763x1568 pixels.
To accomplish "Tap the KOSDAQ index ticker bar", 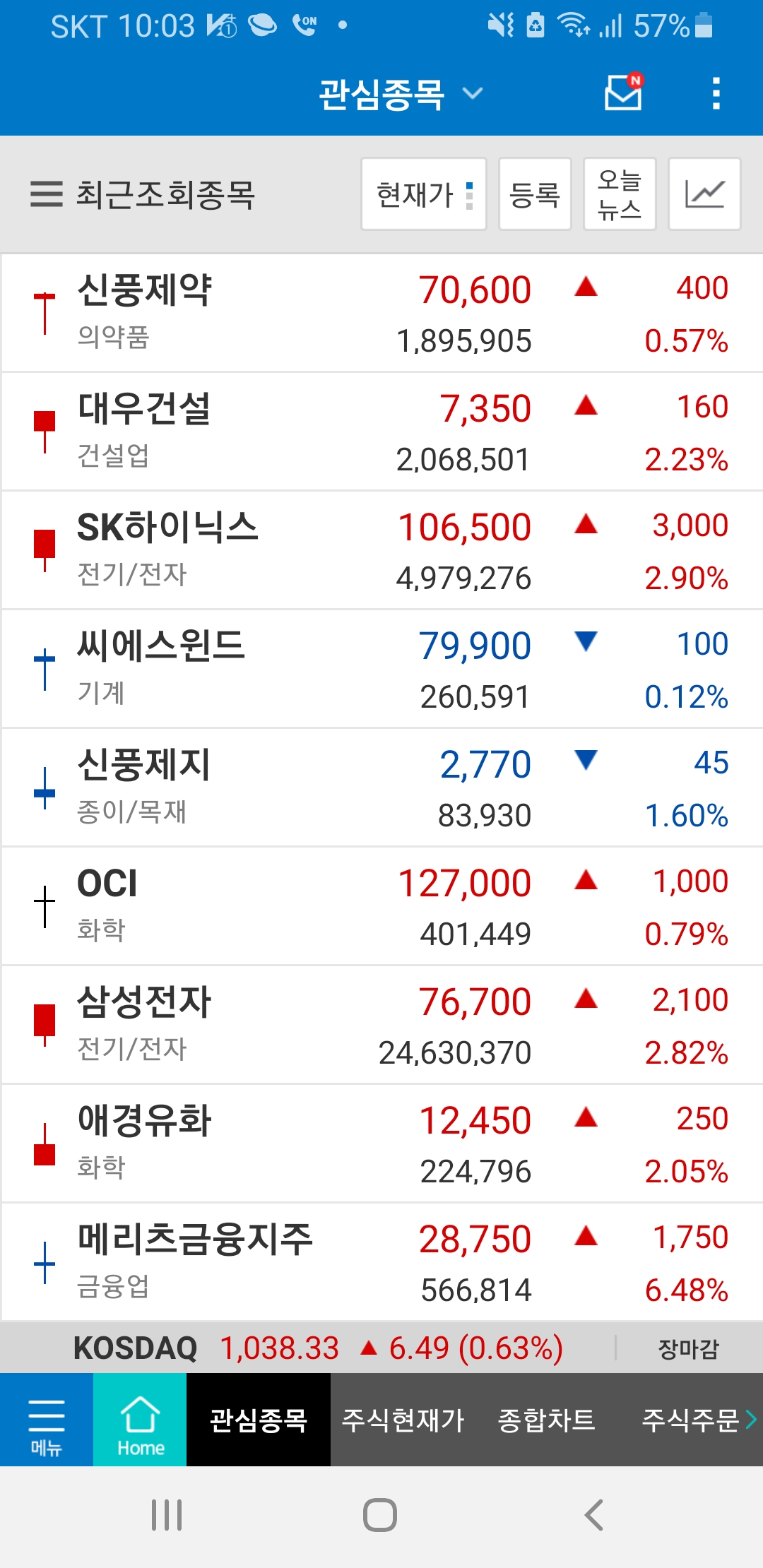I will point(381,1348).
